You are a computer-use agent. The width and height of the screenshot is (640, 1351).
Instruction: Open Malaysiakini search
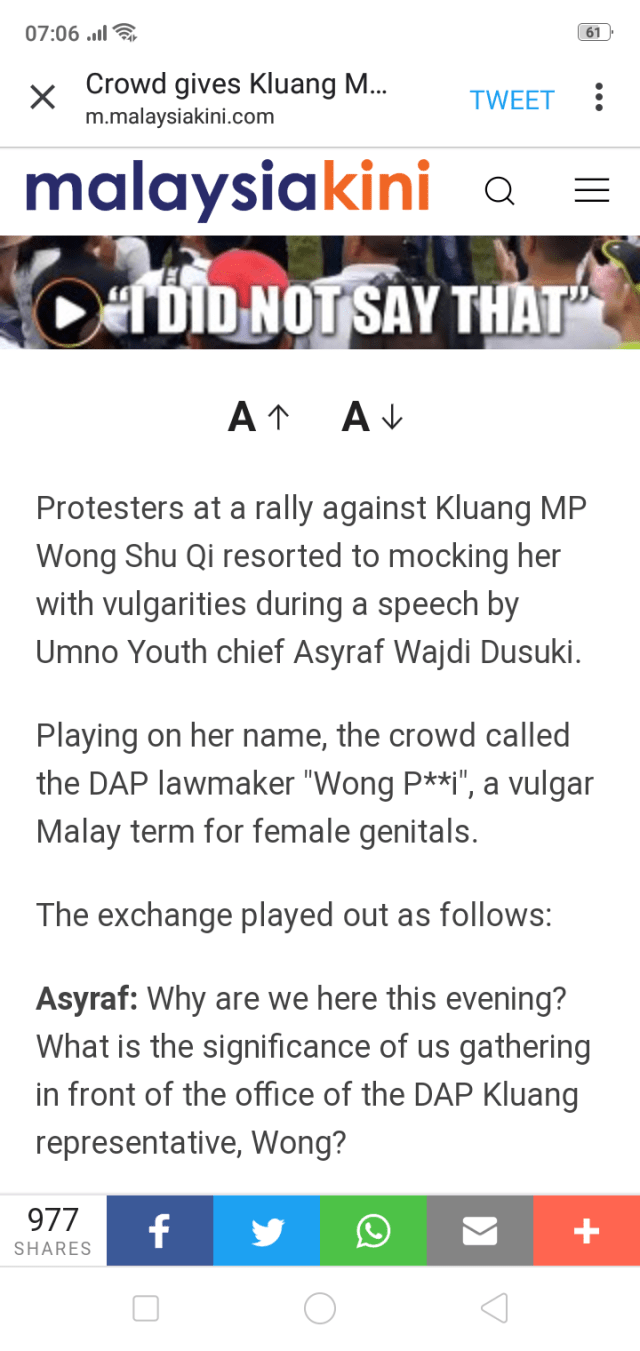click(499, 190)
